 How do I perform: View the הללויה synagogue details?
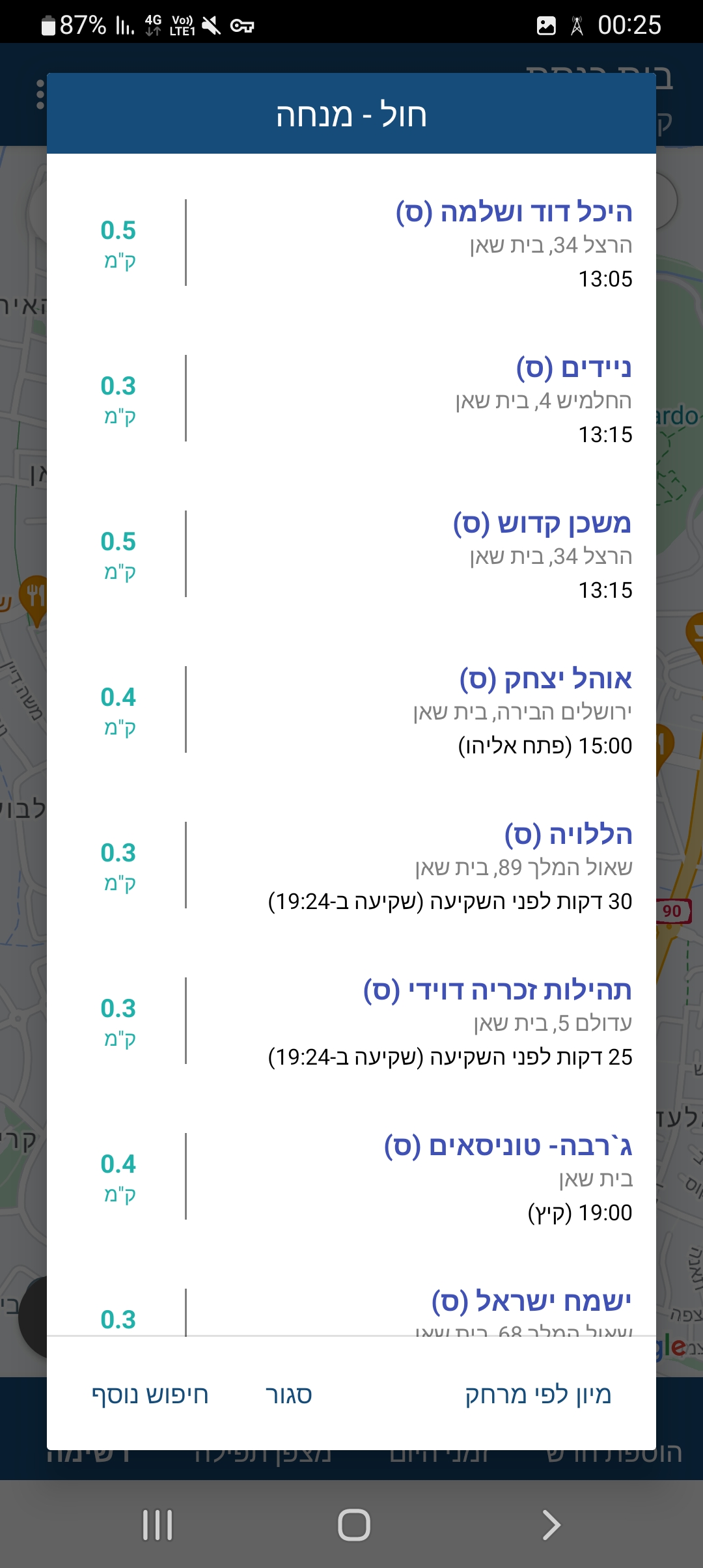568,835
